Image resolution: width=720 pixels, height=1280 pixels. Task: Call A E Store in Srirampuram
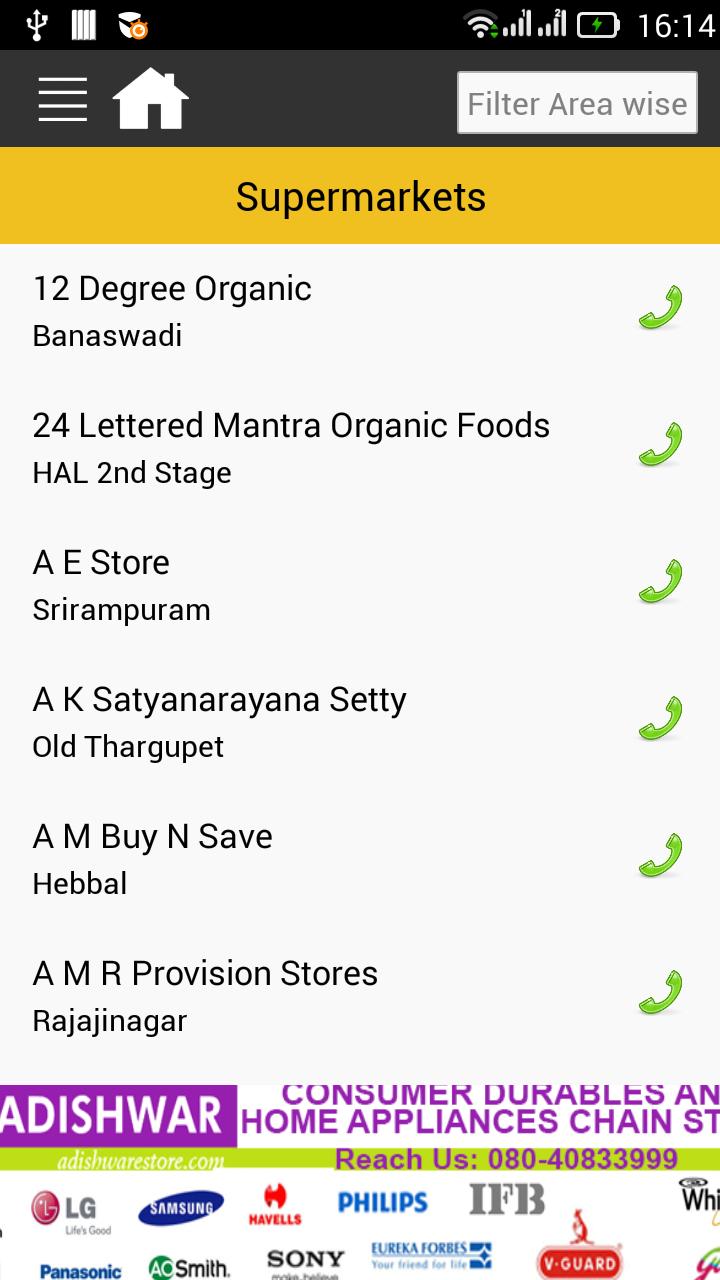tap(660, 583)
